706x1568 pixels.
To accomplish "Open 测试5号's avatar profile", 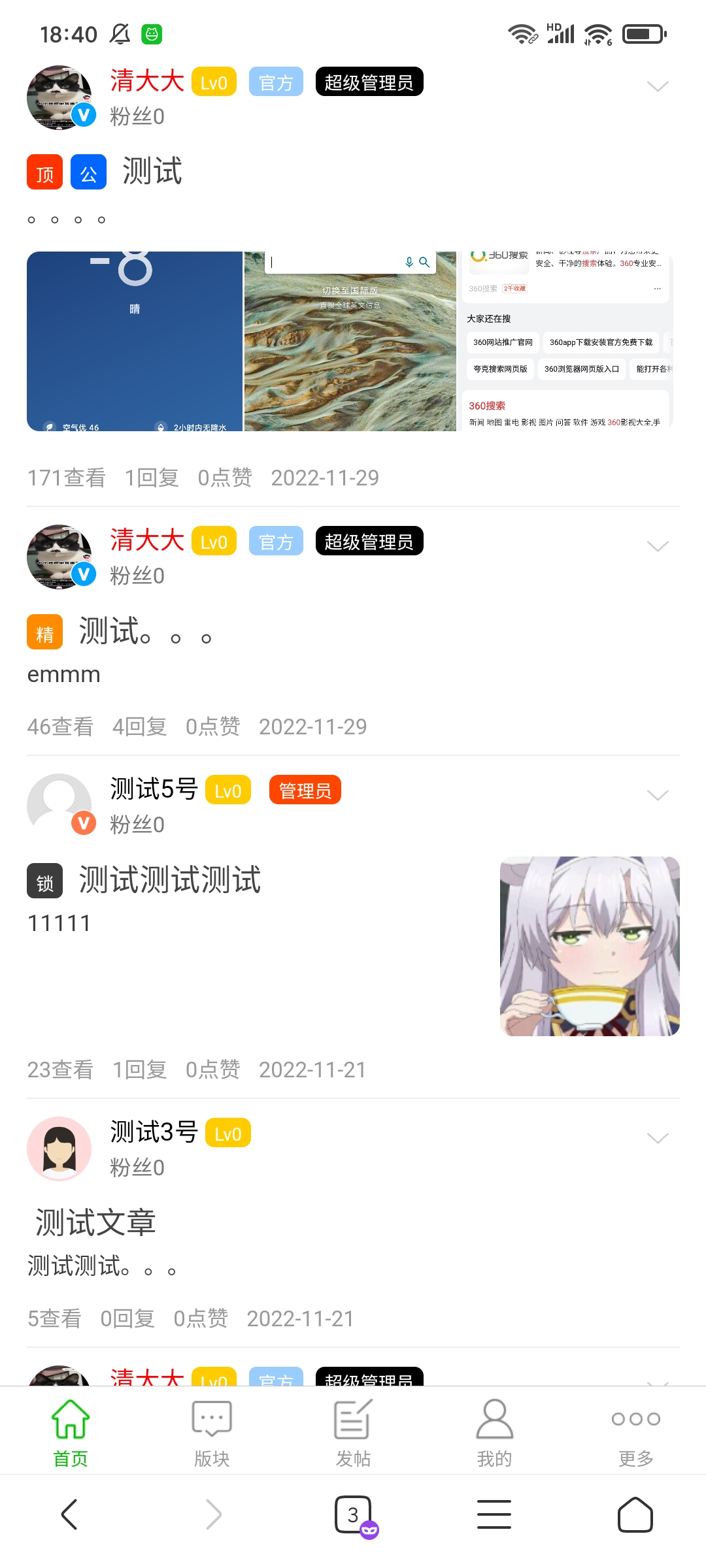I will click(59, 805).
